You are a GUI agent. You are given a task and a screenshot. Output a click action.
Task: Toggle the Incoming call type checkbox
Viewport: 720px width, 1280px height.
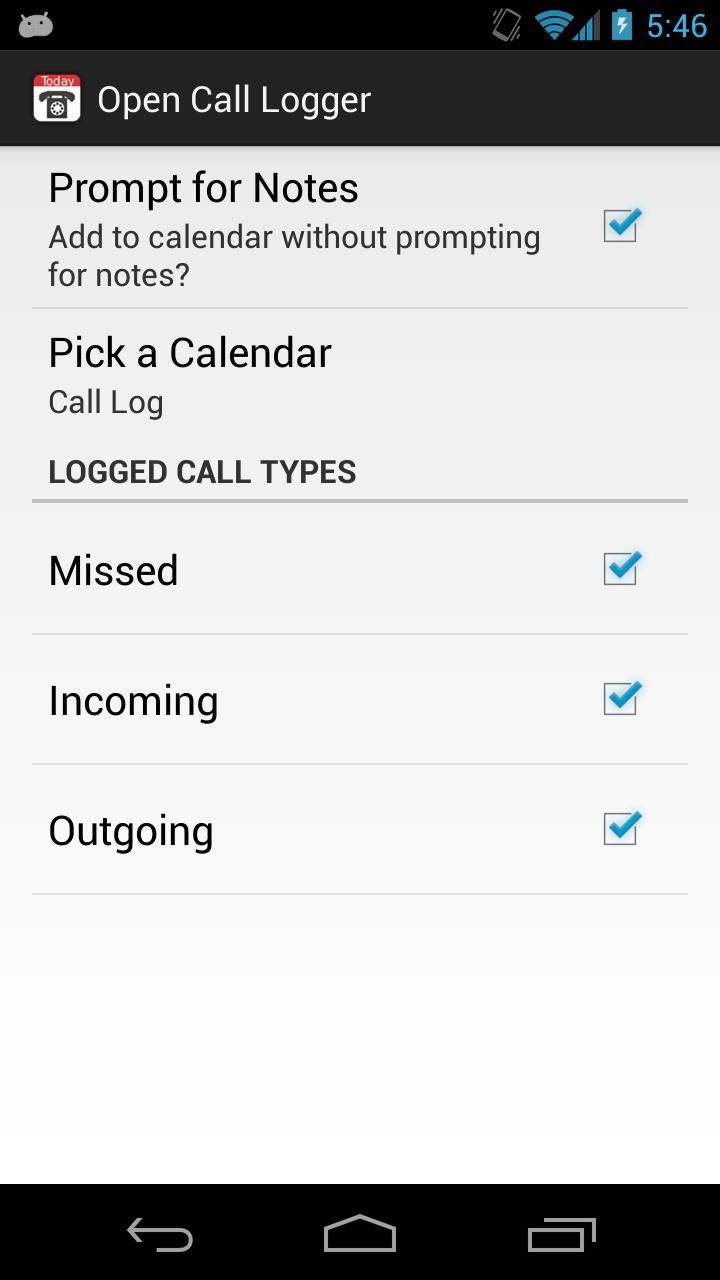coord(620,698)
